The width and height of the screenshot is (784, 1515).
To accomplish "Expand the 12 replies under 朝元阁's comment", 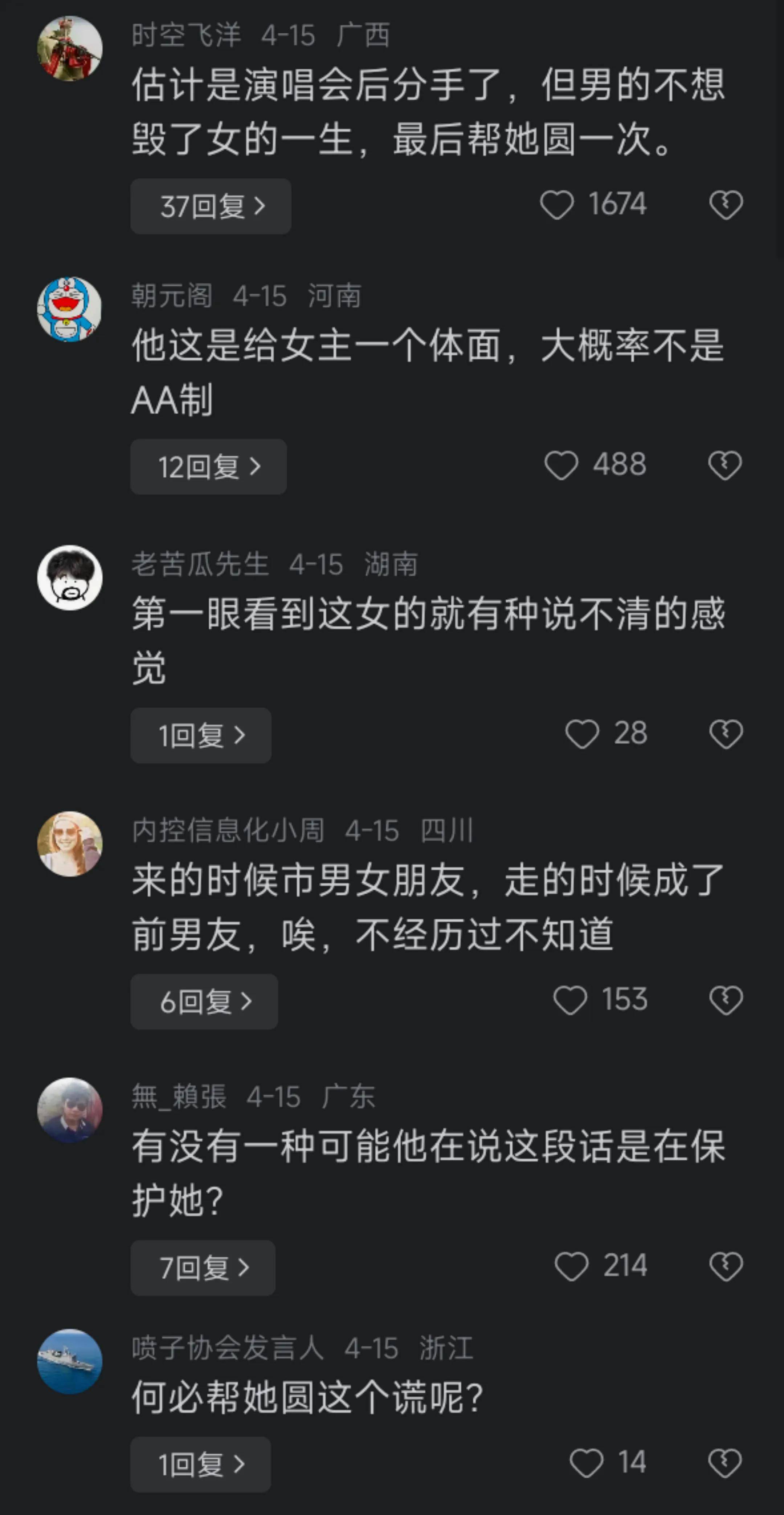I will (x=208, y=466).
